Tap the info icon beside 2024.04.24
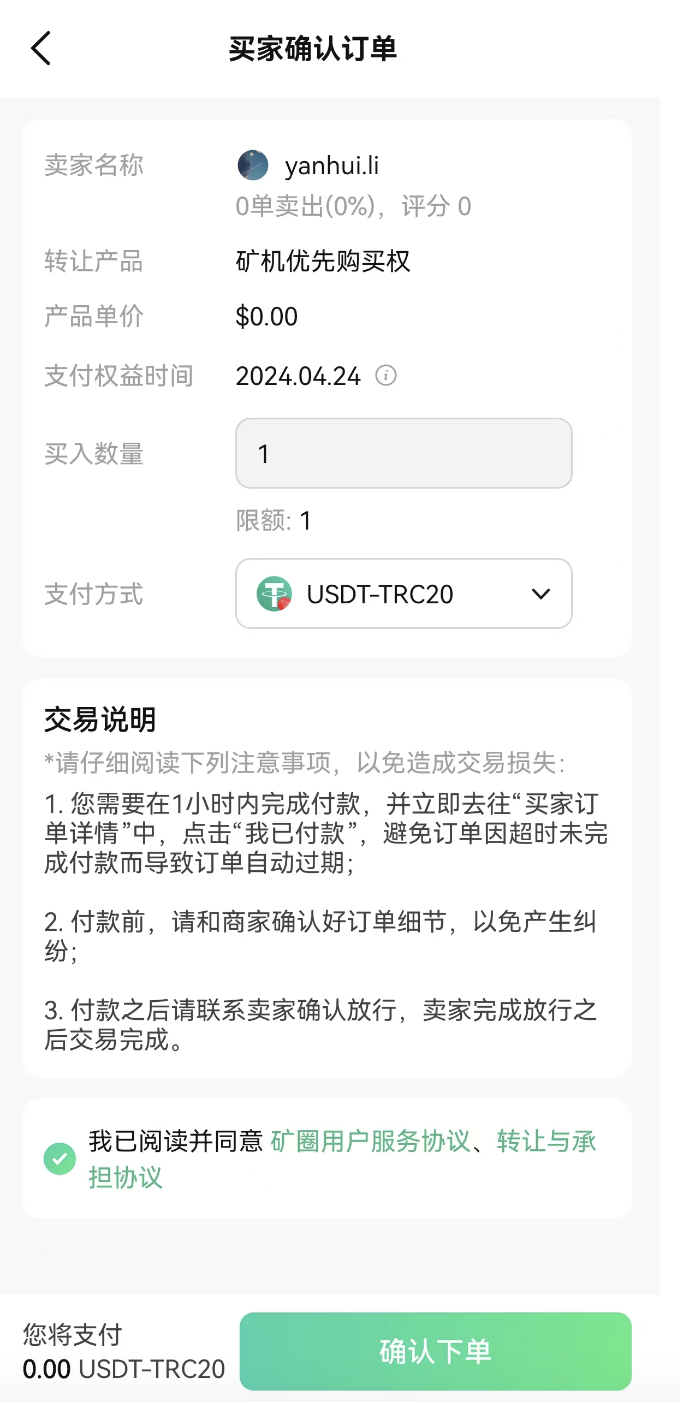 click(x=386, y=376)
